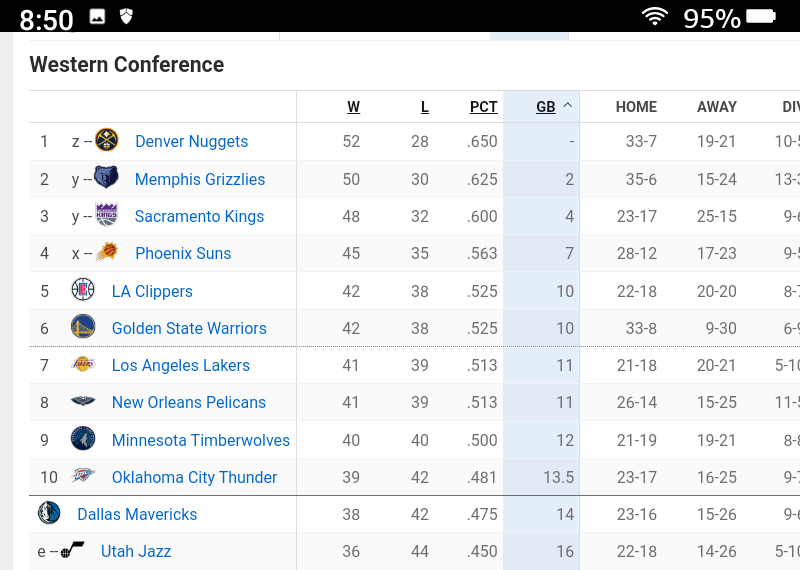The width and height of the screenshot is (800, 570).
Task: Select the Utah Jazz team link
Action: click(136, 552)
